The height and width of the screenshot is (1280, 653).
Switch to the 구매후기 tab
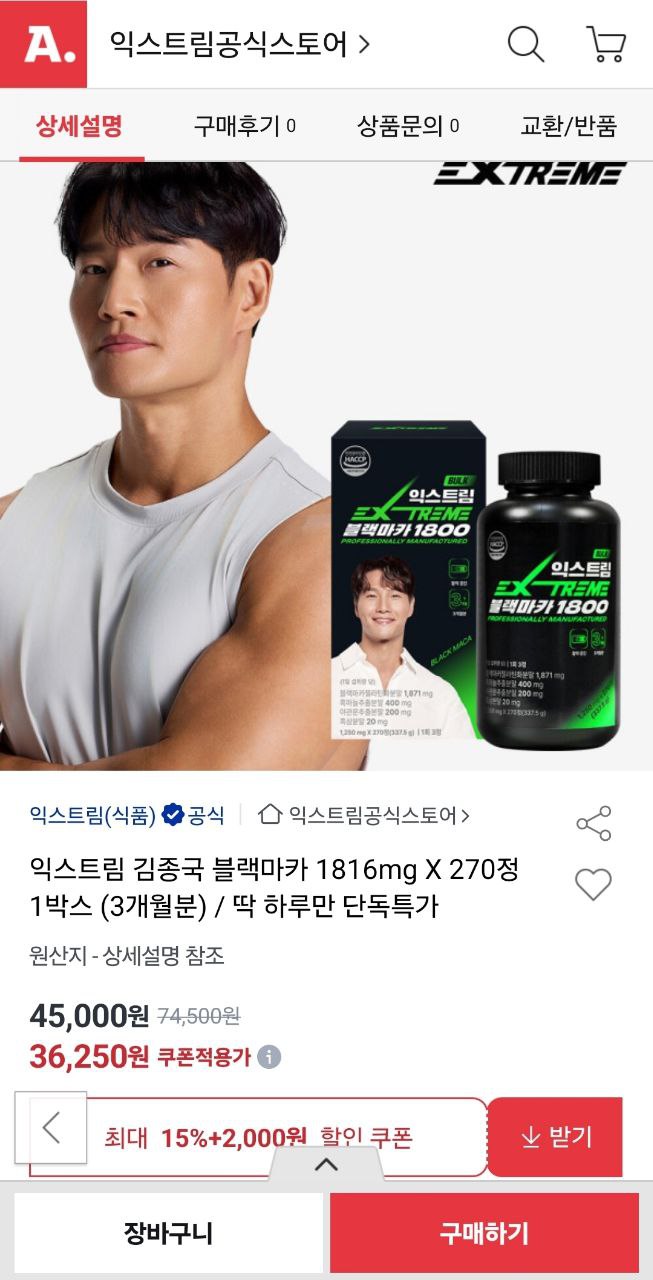click(x=244, y=126)
